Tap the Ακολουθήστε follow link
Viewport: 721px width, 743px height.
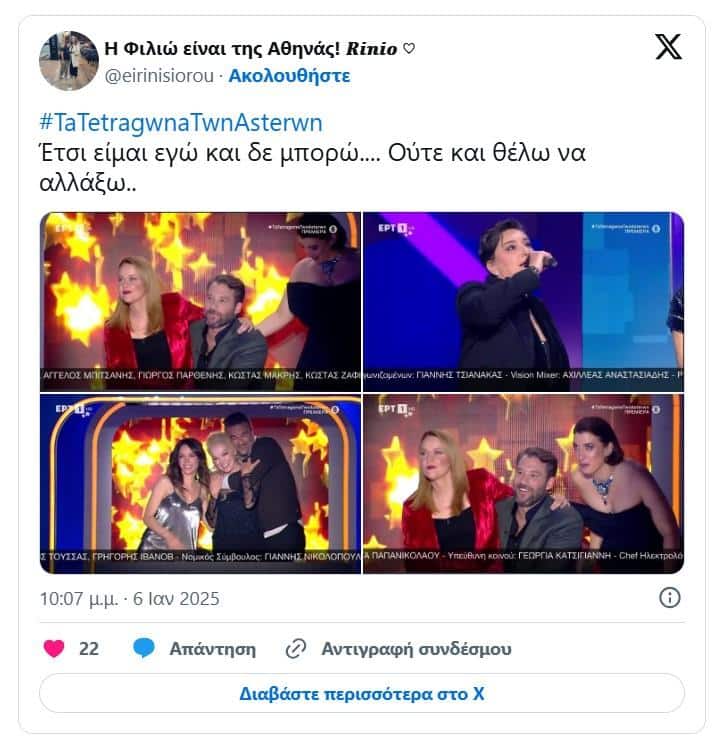pyautogui.click(x=289, y=76)
